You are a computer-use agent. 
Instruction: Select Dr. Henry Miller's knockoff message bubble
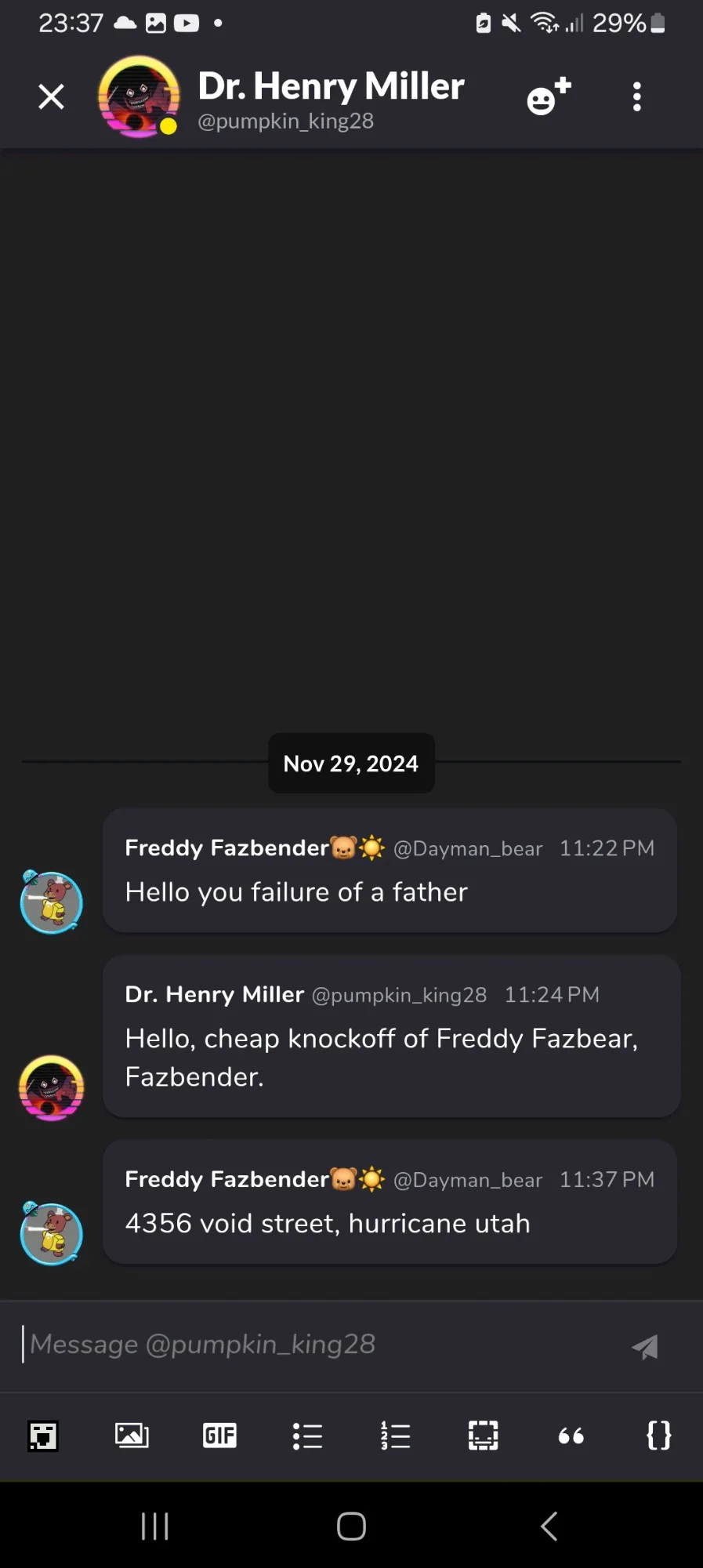point(391,1036)
